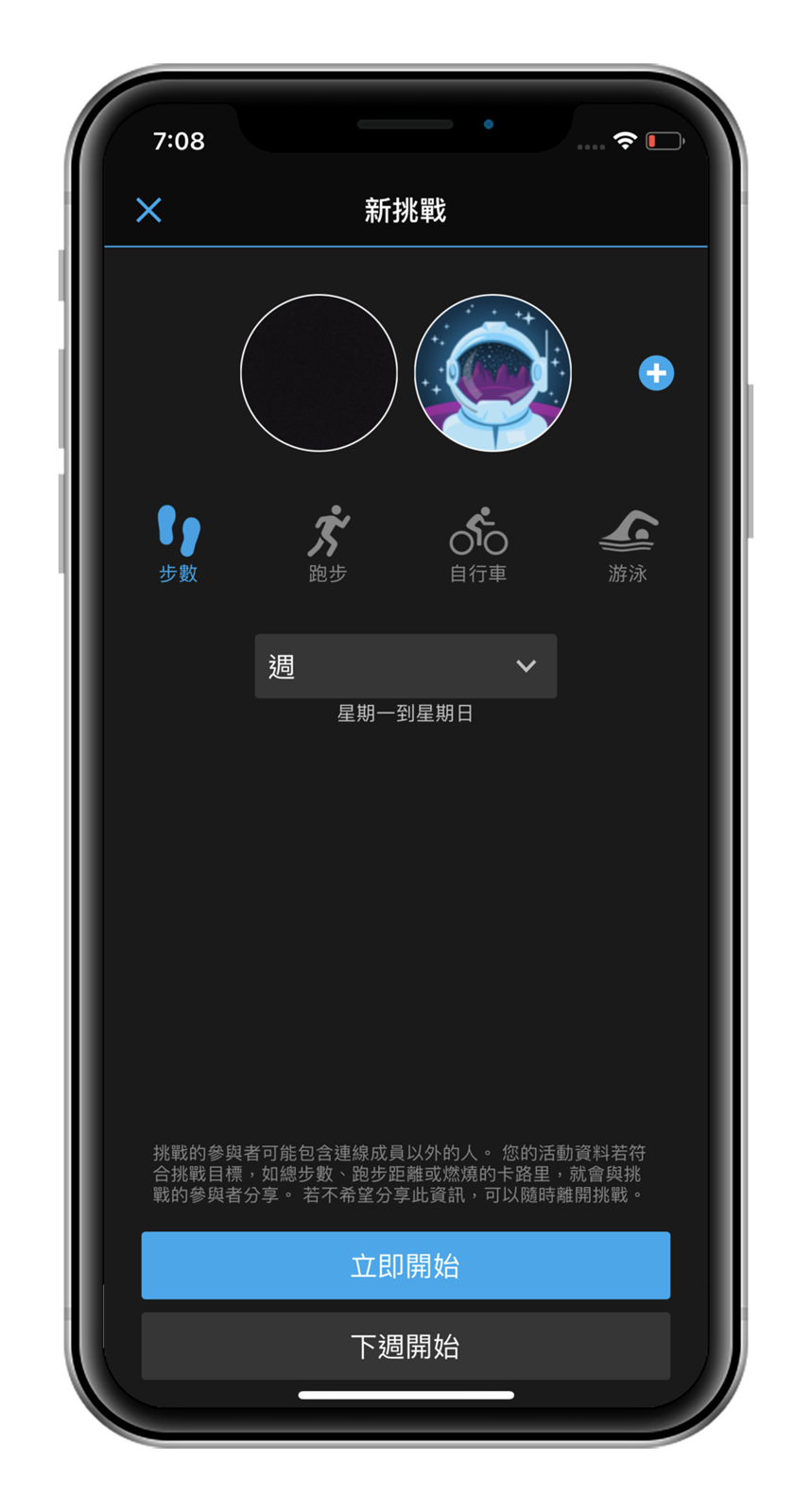Add a participant with the plus icon
Viewport: 812px width, 1512px height.
point(656,373)
